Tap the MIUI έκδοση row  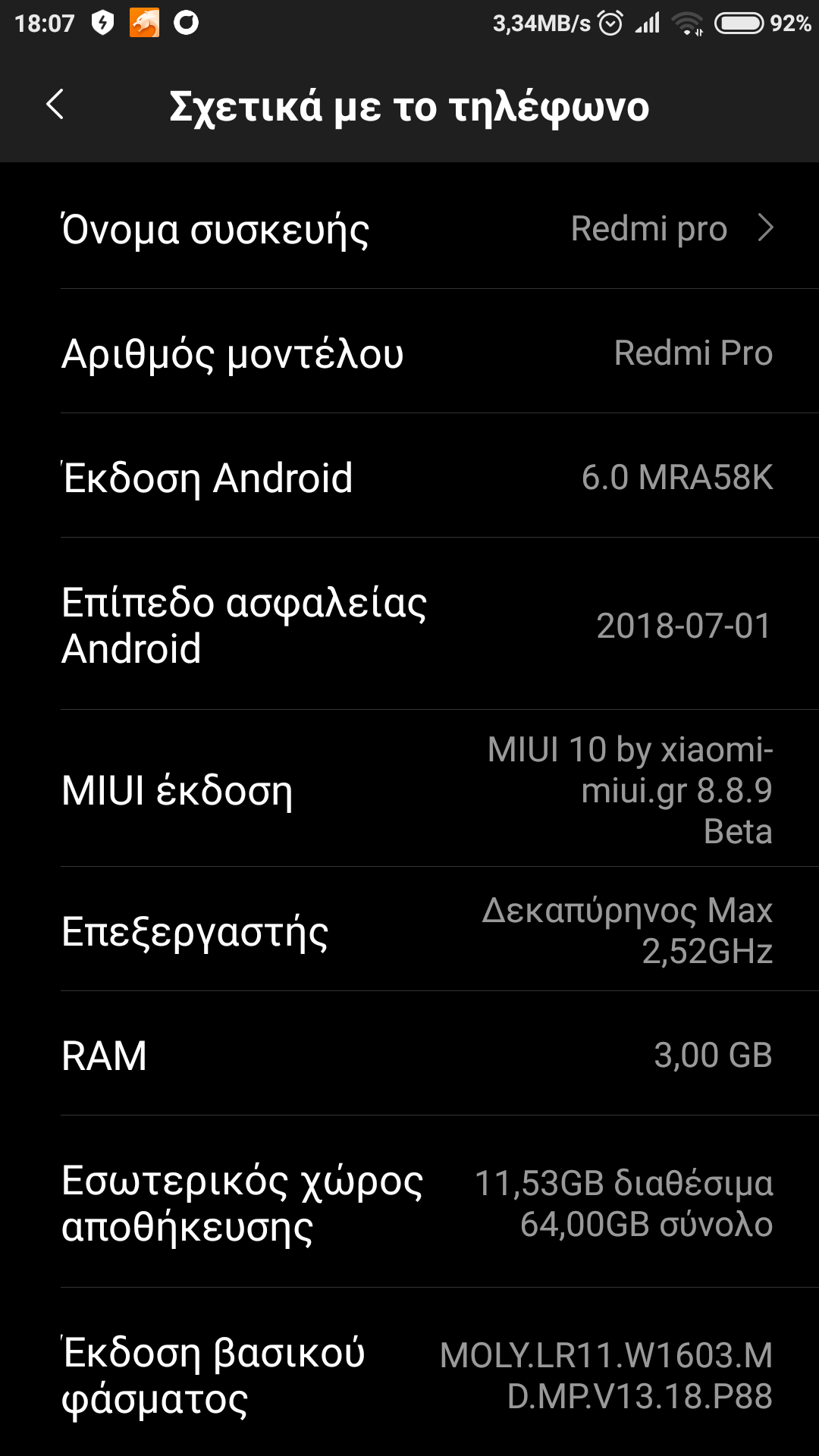(x=409, y=789)
